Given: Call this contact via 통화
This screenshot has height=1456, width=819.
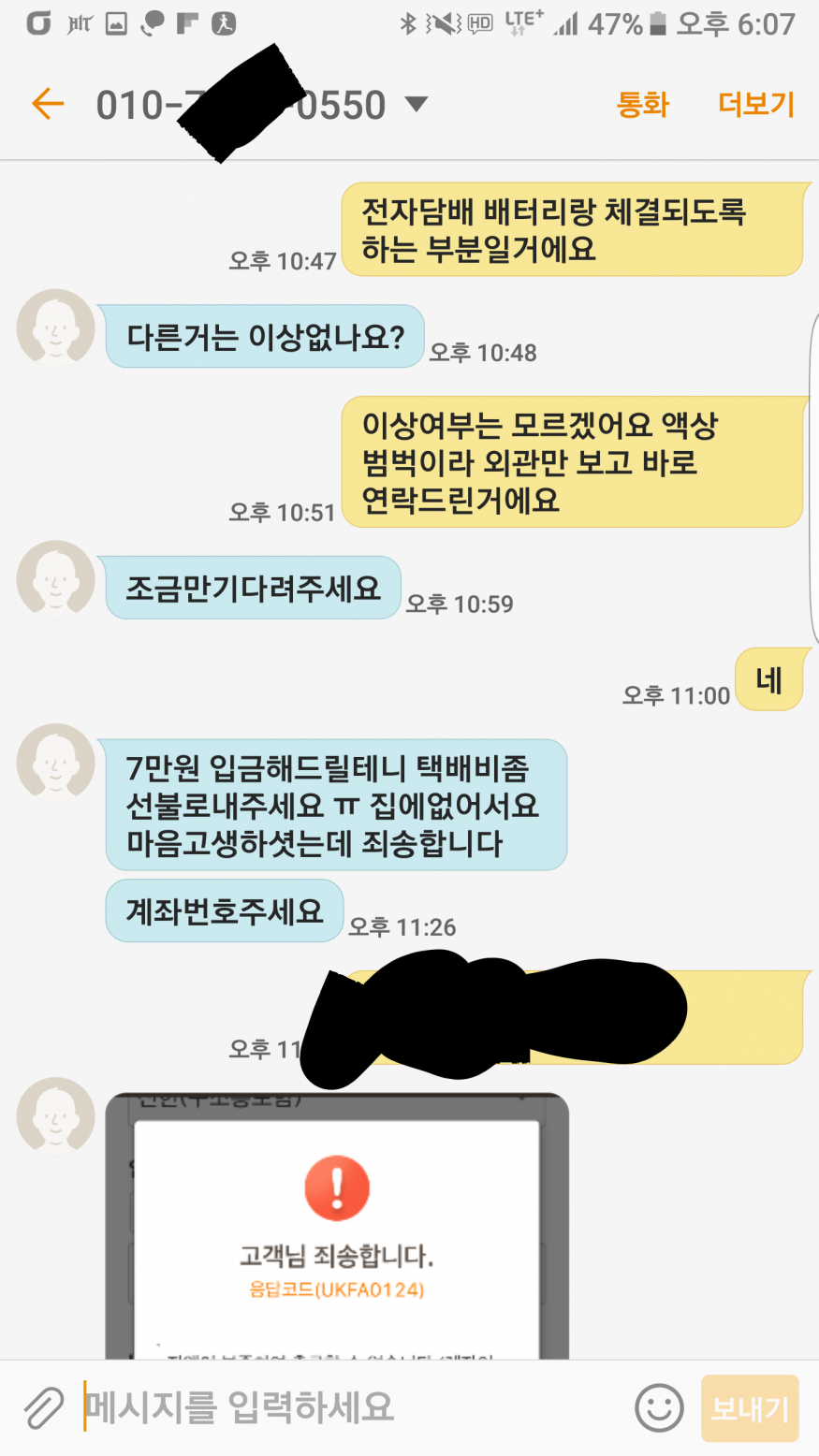Looking at the screenshot, I should click(x=643, y=104).
